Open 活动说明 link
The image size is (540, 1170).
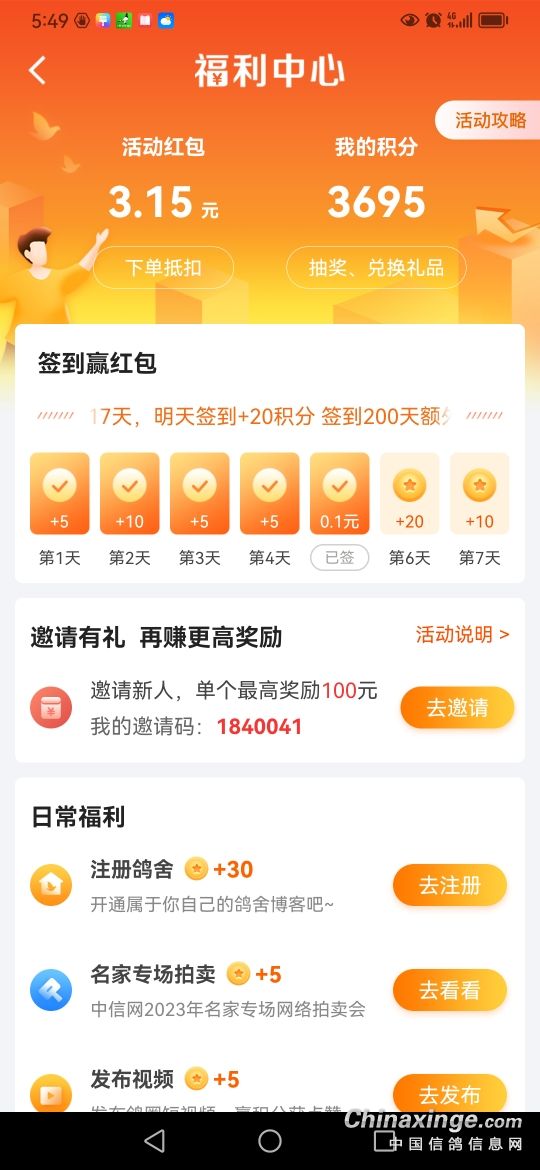pos(462,634)
